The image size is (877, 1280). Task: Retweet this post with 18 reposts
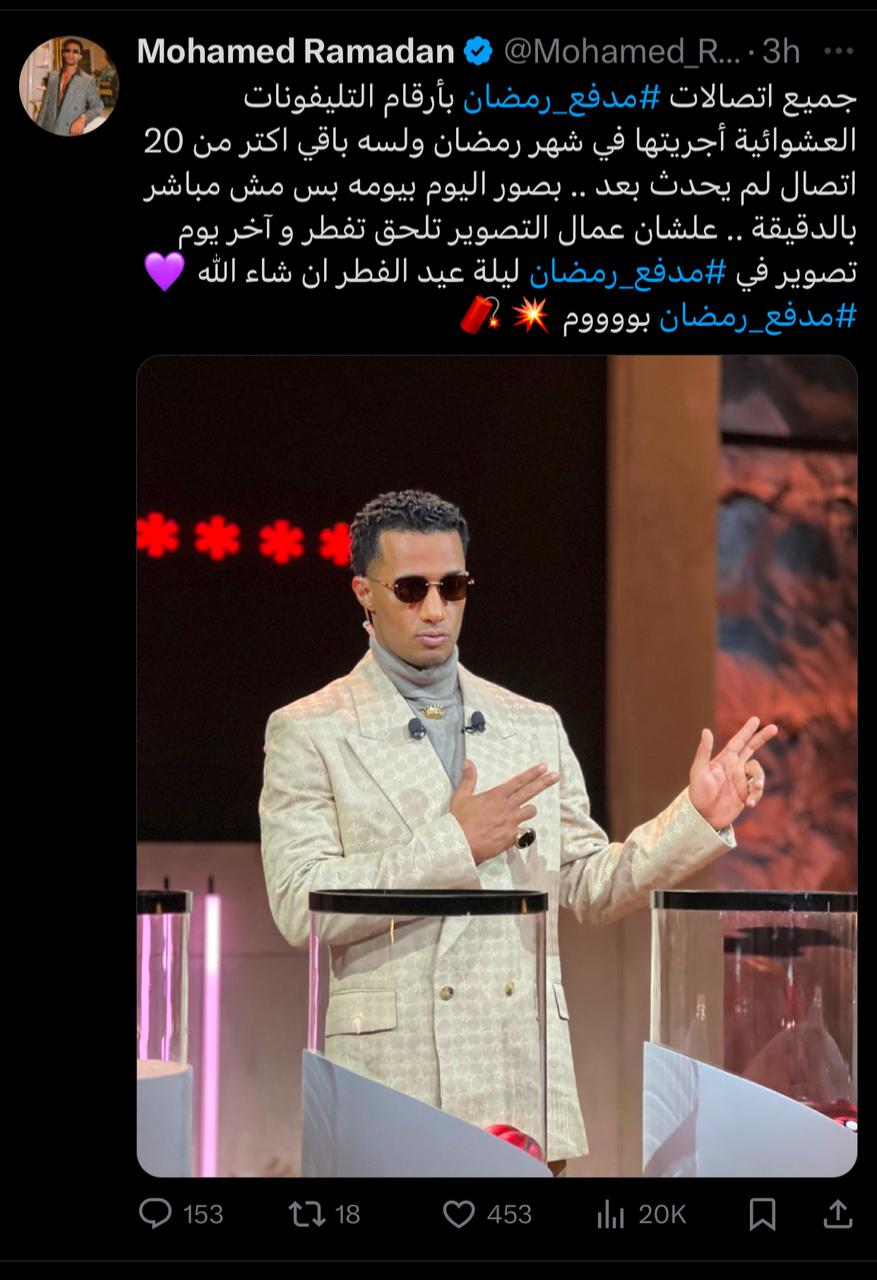click(x=306, y=1214)
